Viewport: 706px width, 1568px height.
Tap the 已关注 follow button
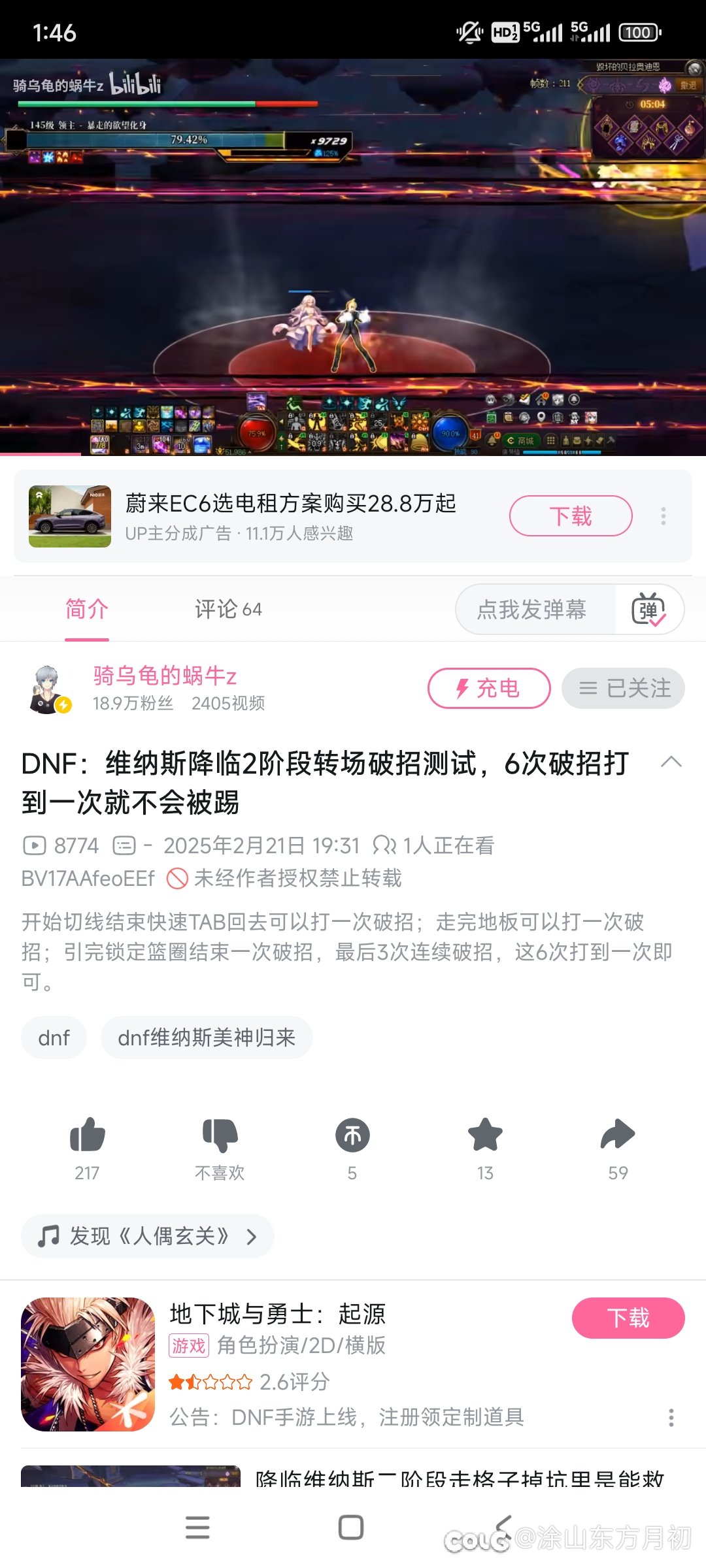tap(623, 688)
